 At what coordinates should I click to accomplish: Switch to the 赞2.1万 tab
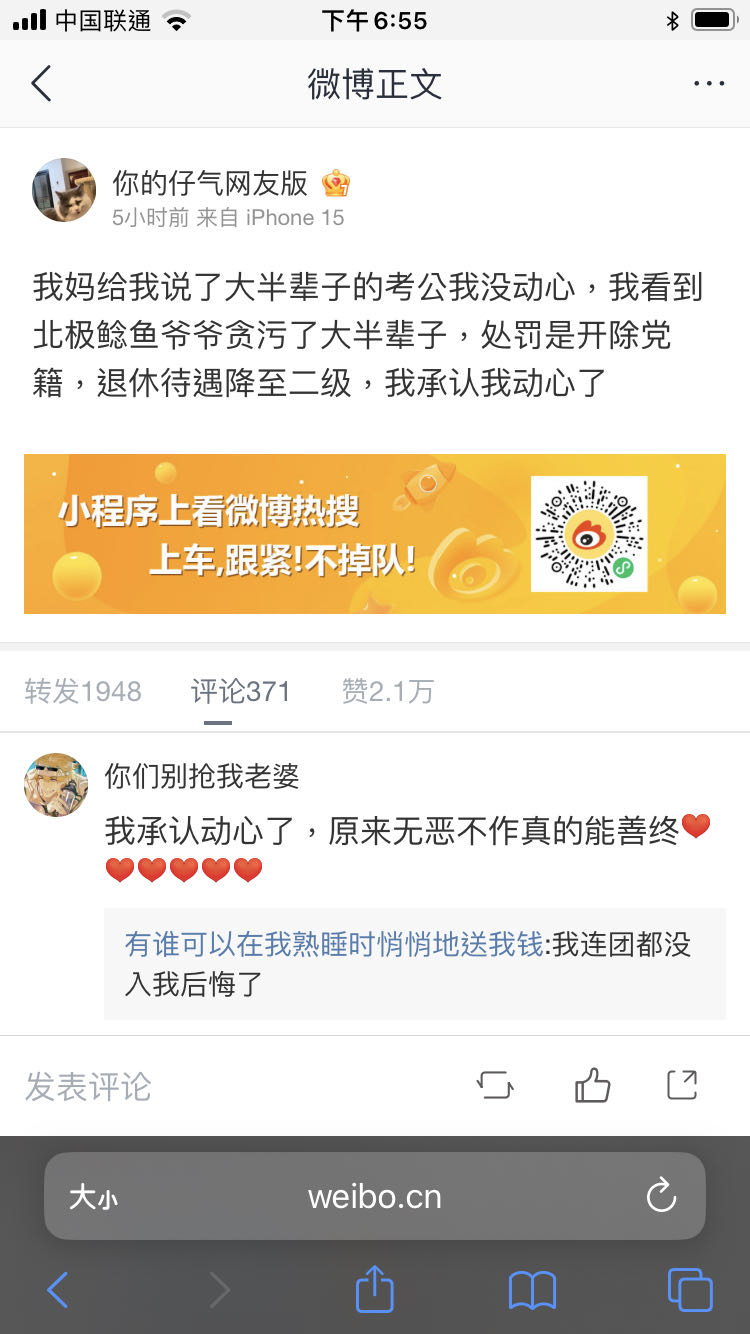click(388, 691)
